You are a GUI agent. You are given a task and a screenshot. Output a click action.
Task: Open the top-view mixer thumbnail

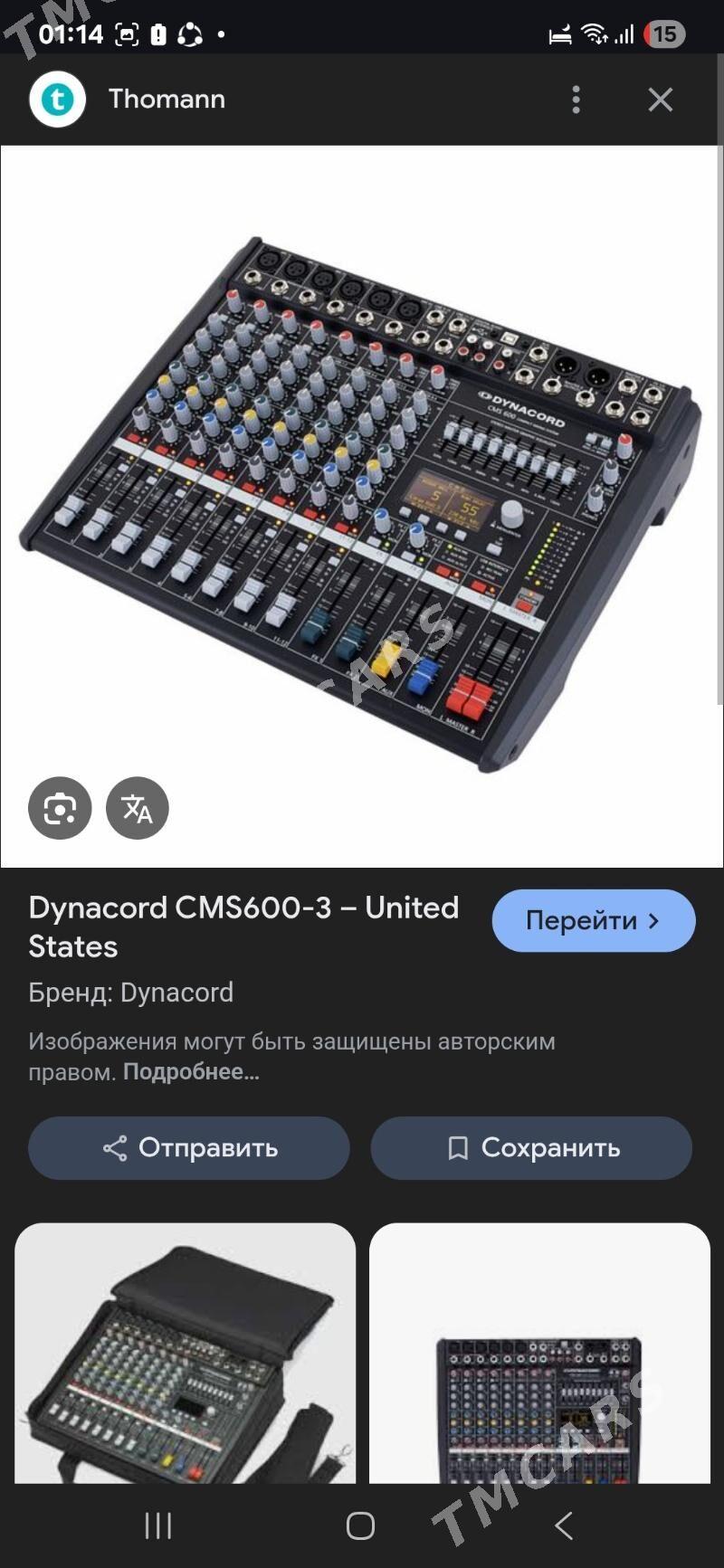pos(539,1353)
